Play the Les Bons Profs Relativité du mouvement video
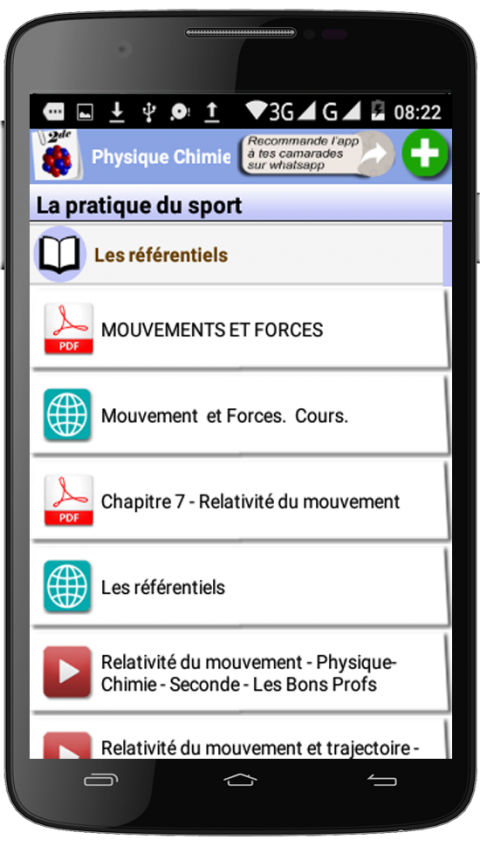The height and width of the screenshot is (846, 480). point(240,673)
